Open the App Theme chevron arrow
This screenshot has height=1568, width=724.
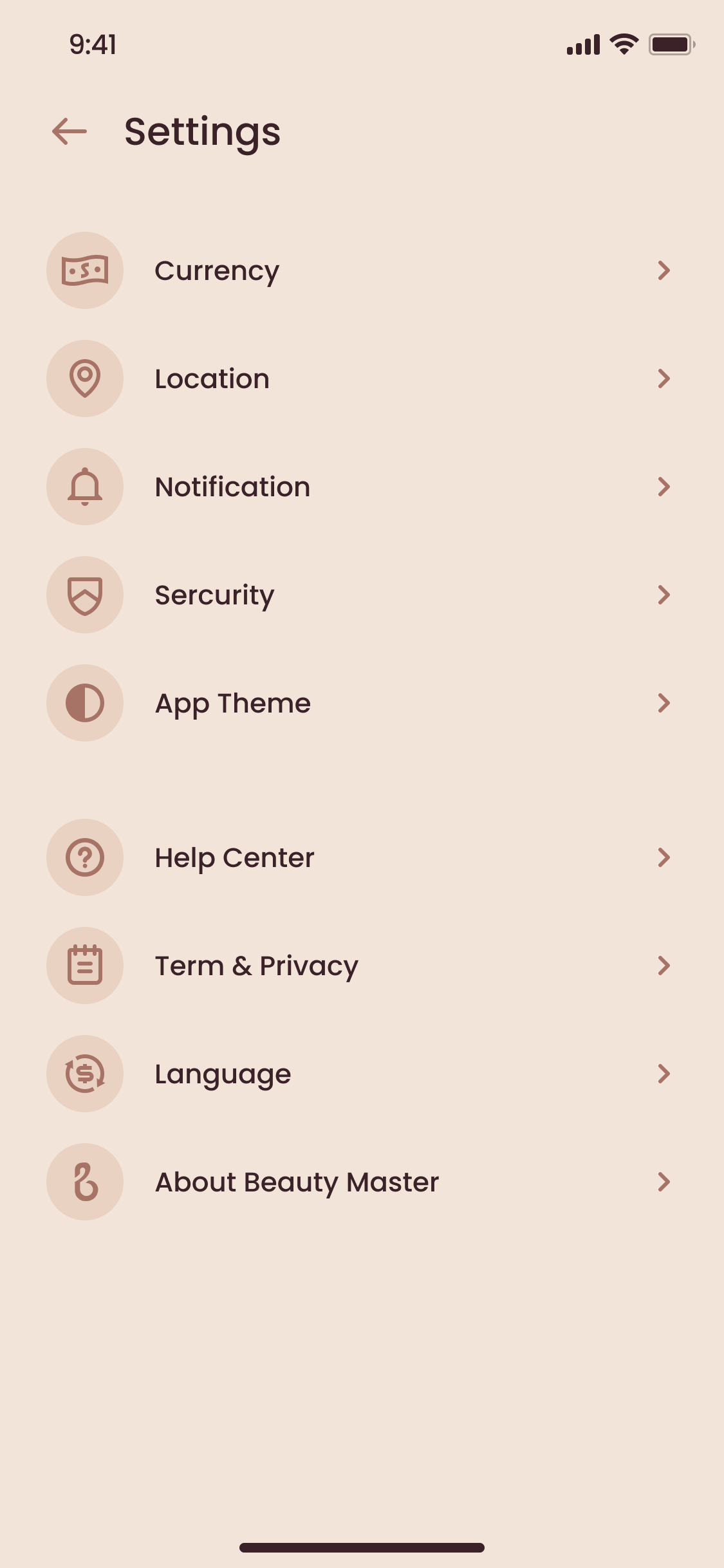[x=665, y=703]
